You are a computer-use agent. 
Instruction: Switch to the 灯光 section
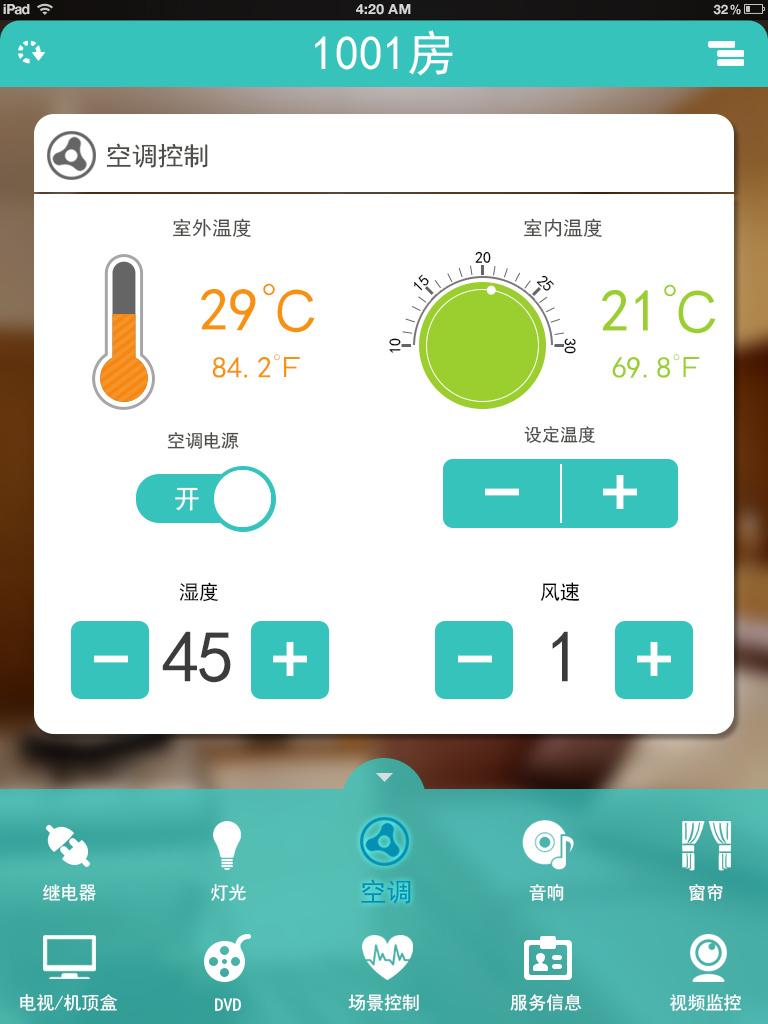pyautogui.click(x=228, y=860)
